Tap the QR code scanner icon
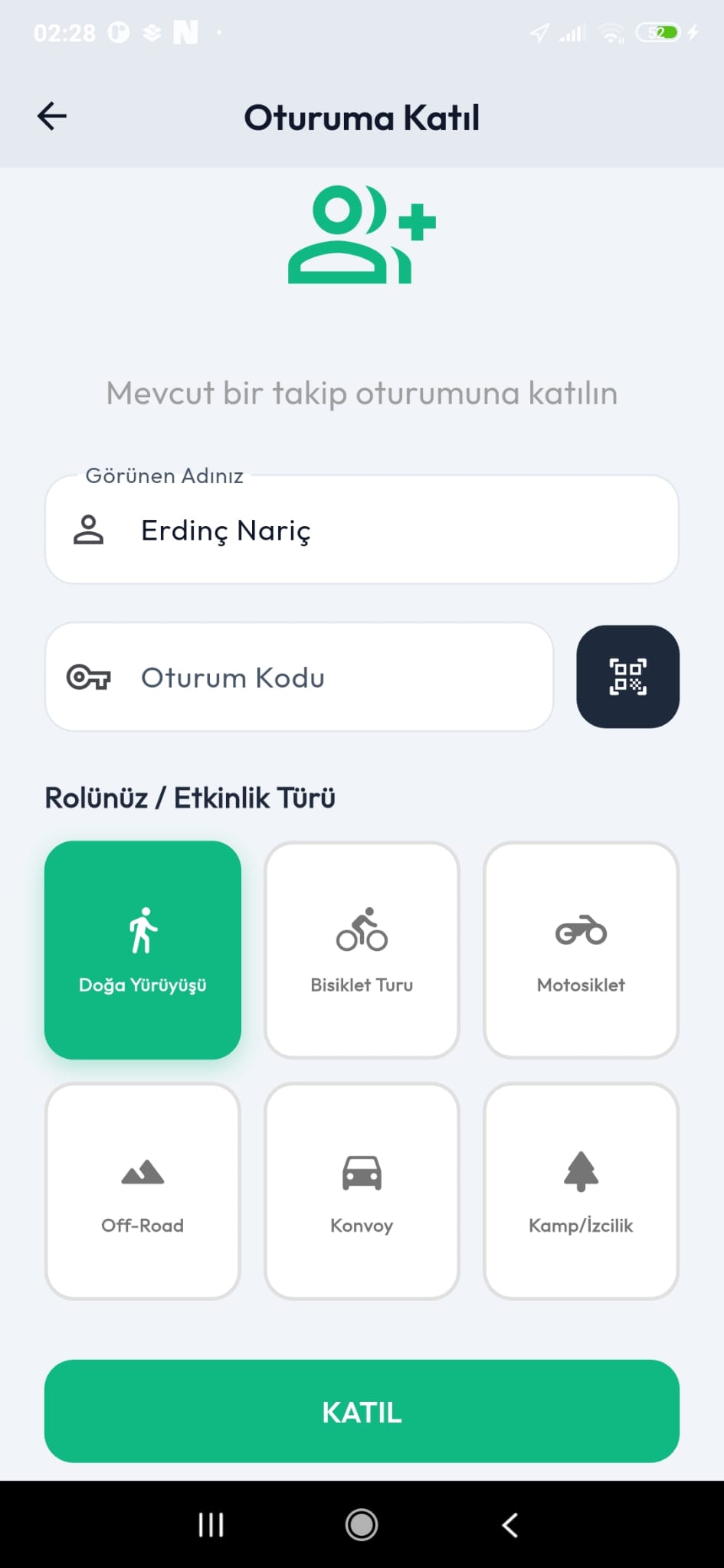This screenshot has height=1568, width=724. (x=627, y=676)
